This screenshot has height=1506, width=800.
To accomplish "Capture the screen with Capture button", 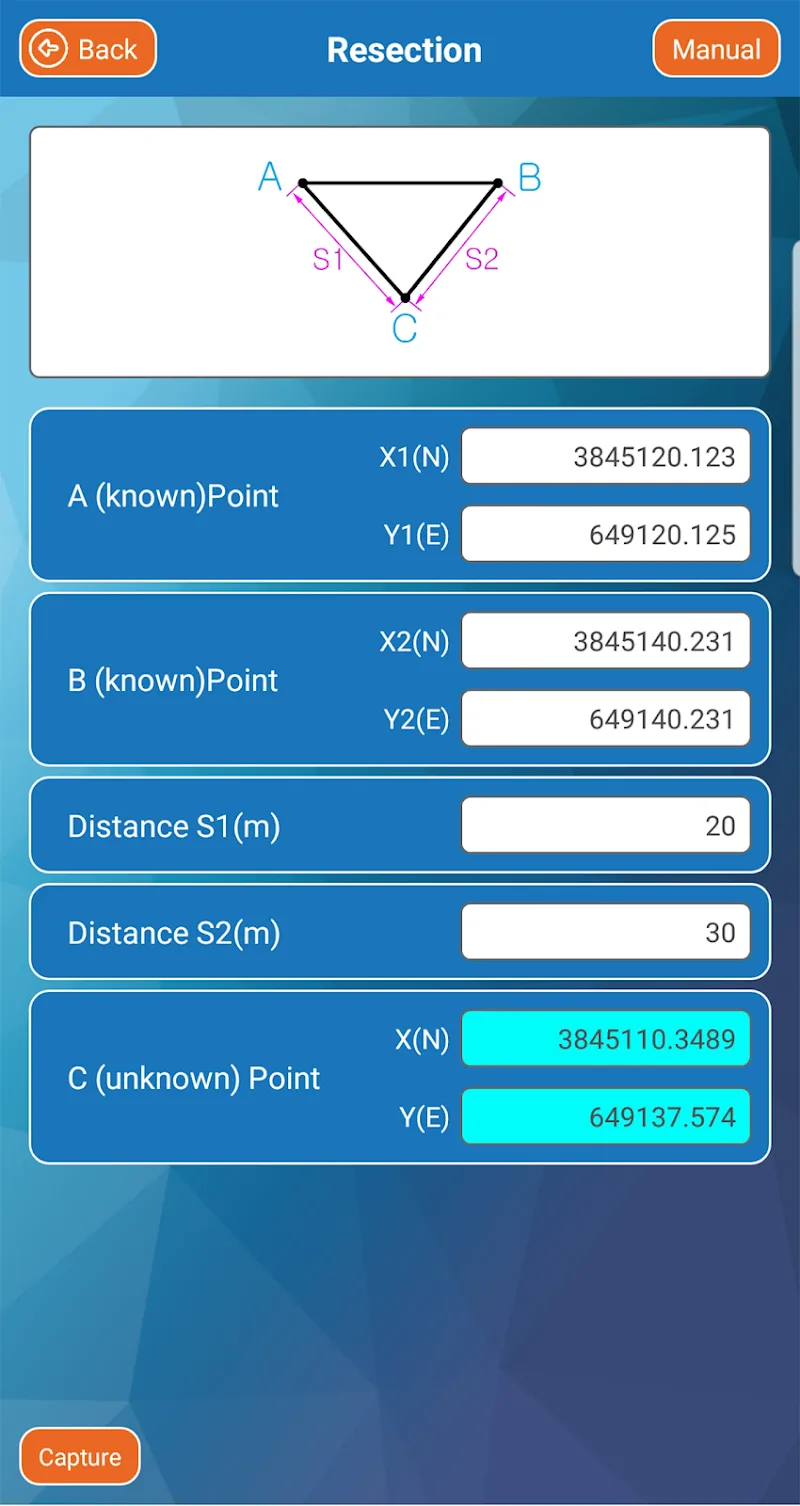I will point(80,1457).
